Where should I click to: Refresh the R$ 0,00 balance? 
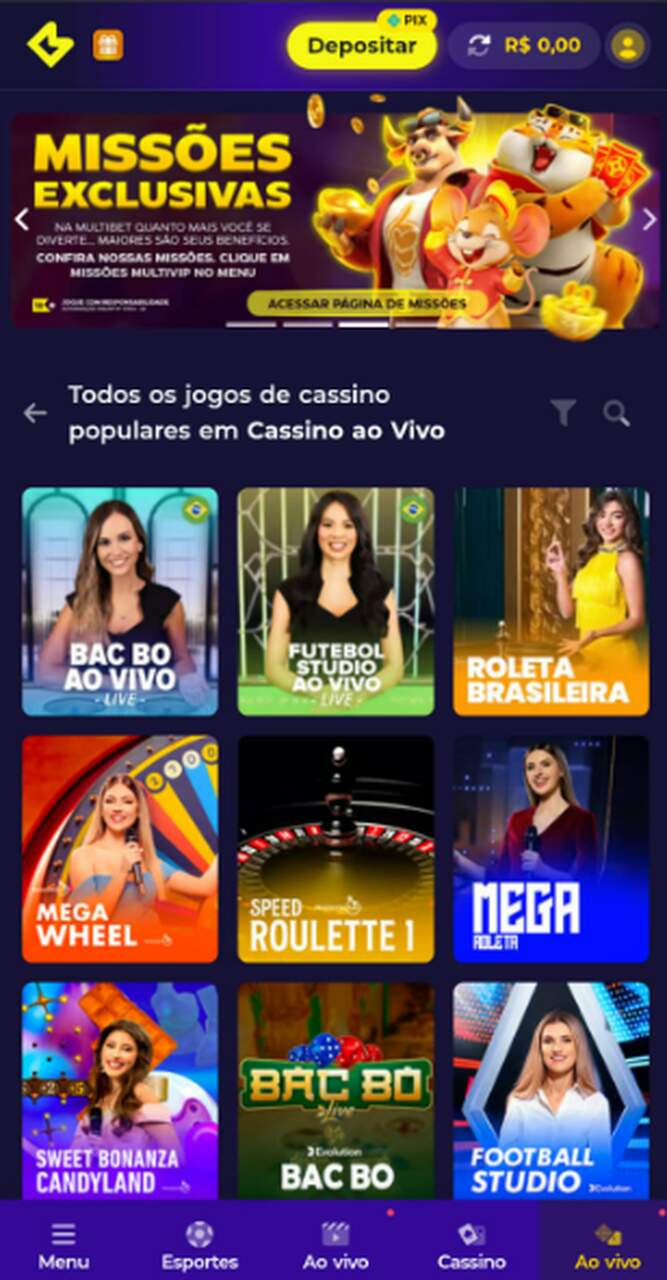479,45
